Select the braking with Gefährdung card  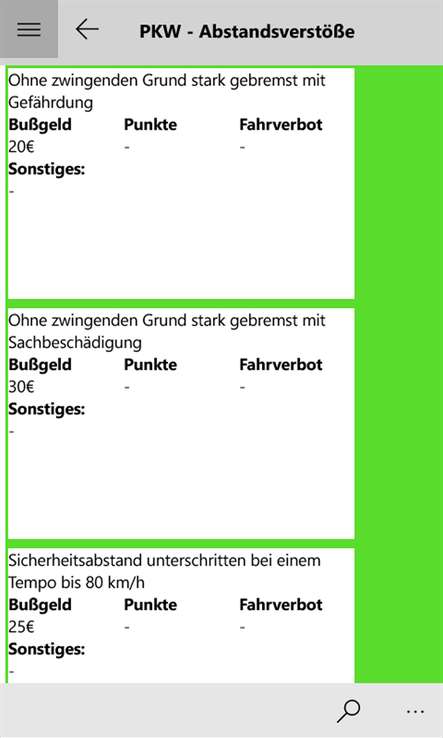(x=181, y=184)
